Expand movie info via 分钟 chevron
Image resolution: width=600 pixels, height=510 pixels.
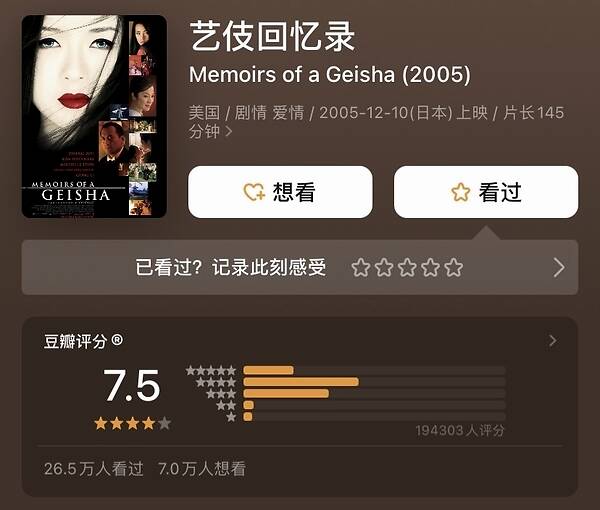tap(229, 132)
